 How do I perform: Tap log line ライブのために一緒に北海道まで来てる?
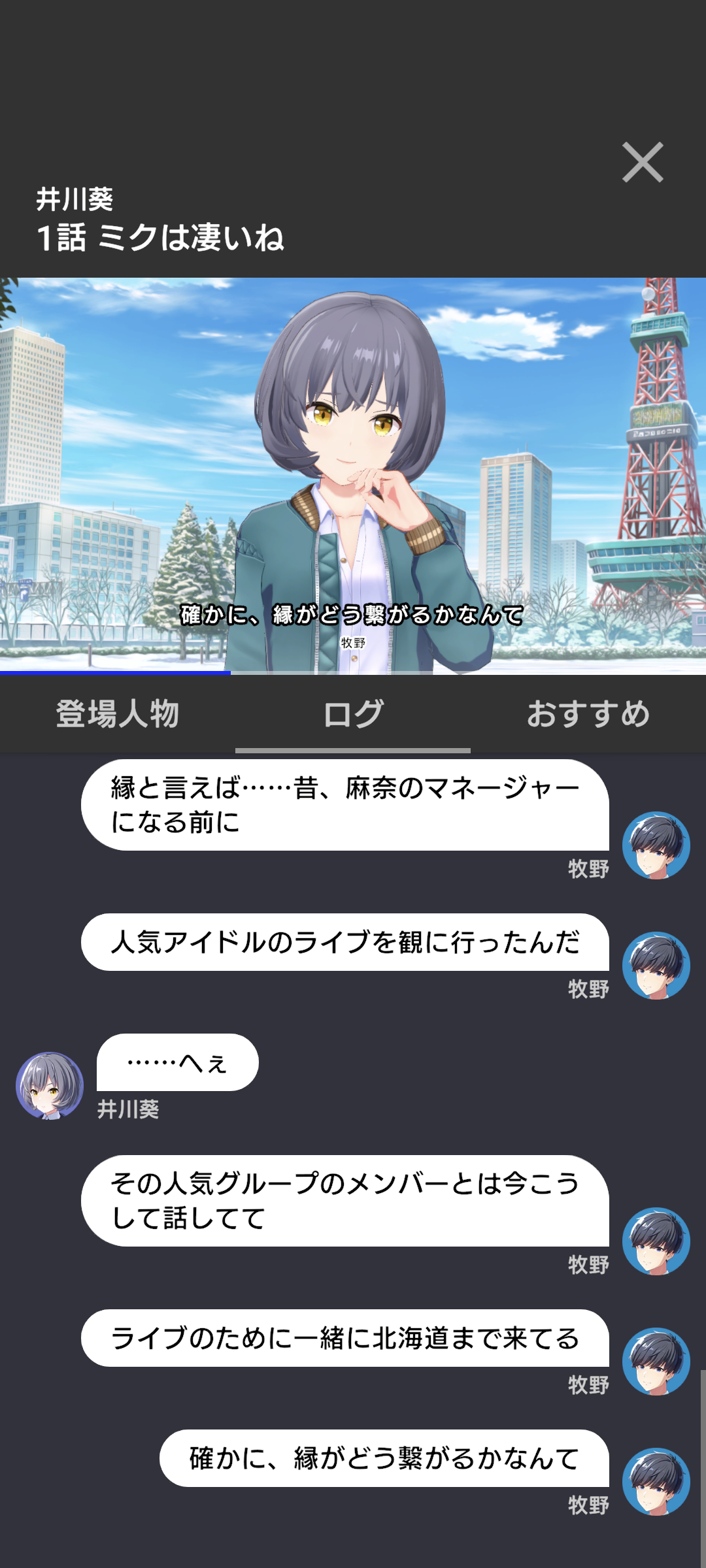pos(345,1338)
